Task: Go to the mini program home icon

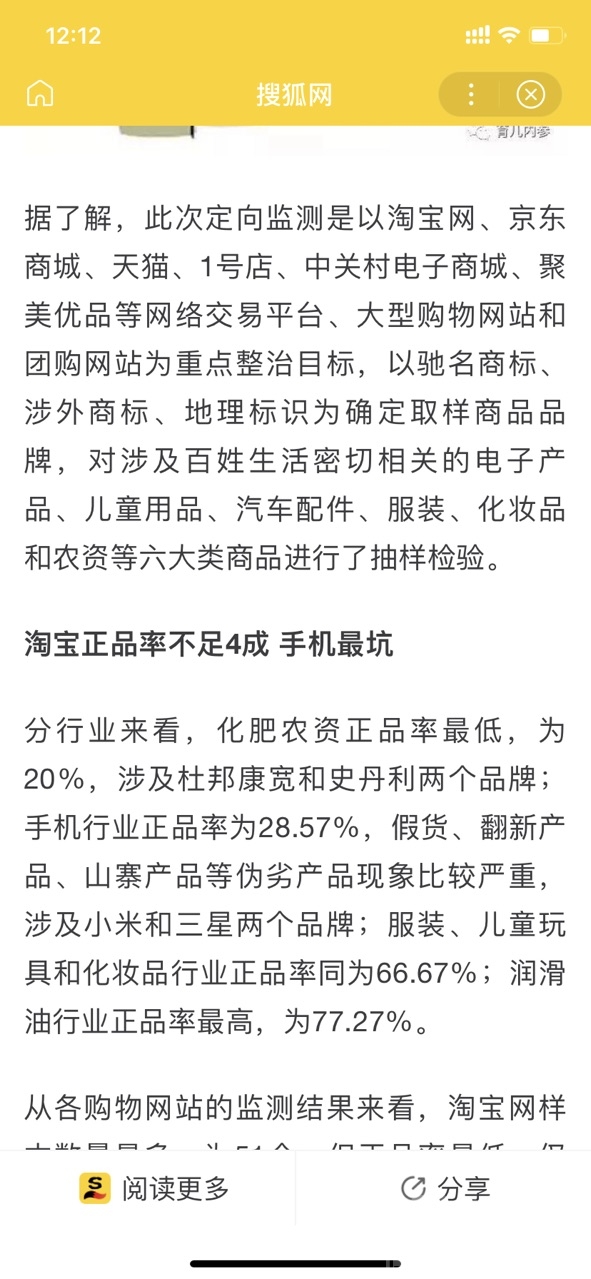Action: tap(40, 95)
